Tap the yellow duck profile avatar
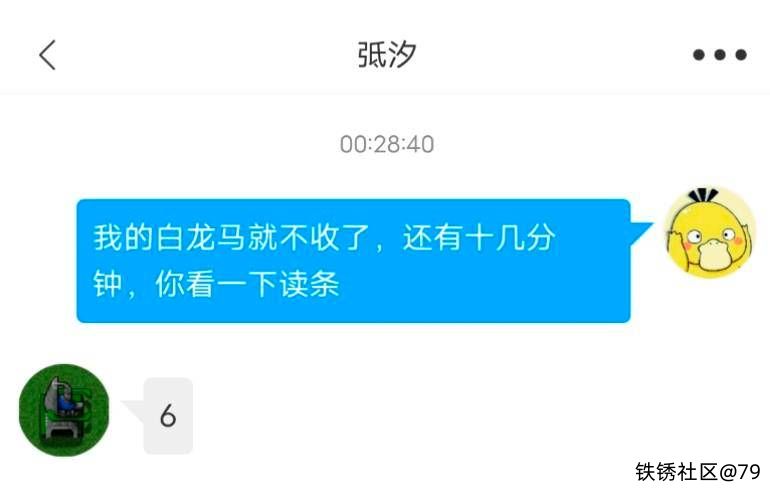 coord(709,233)
